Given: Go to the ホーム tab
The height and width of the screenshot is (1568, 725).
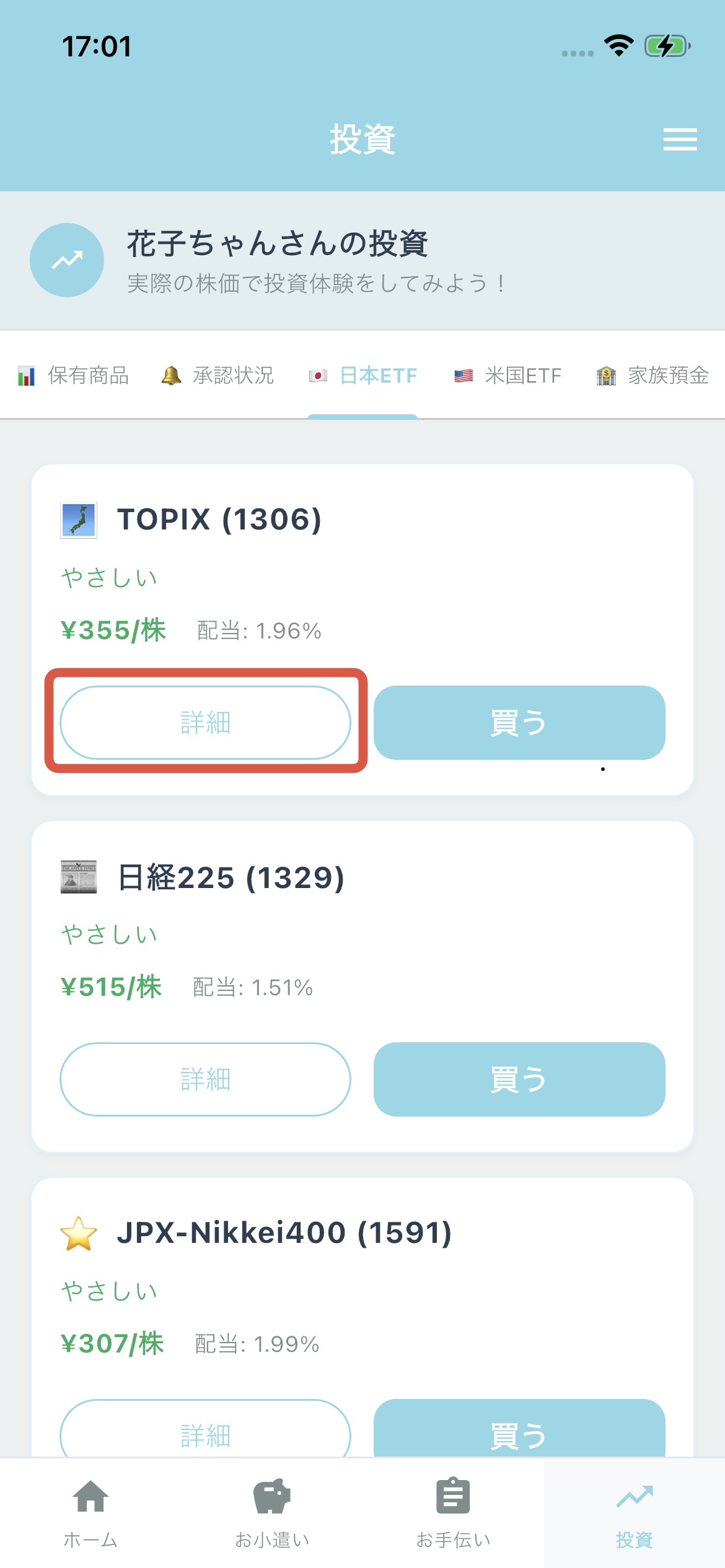Looking at the screenshot, I should [90, 1512].
